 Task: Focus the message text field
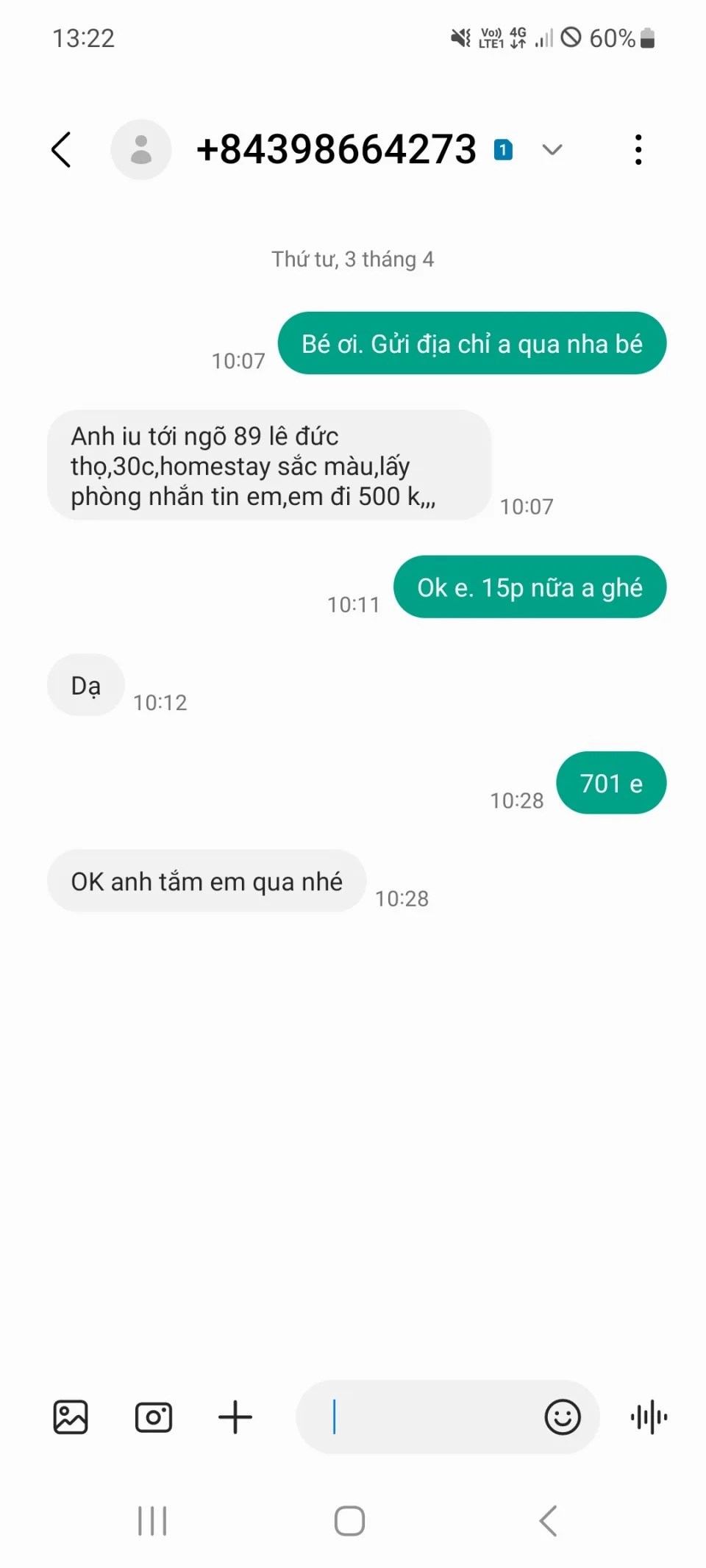click(427, 1417)
